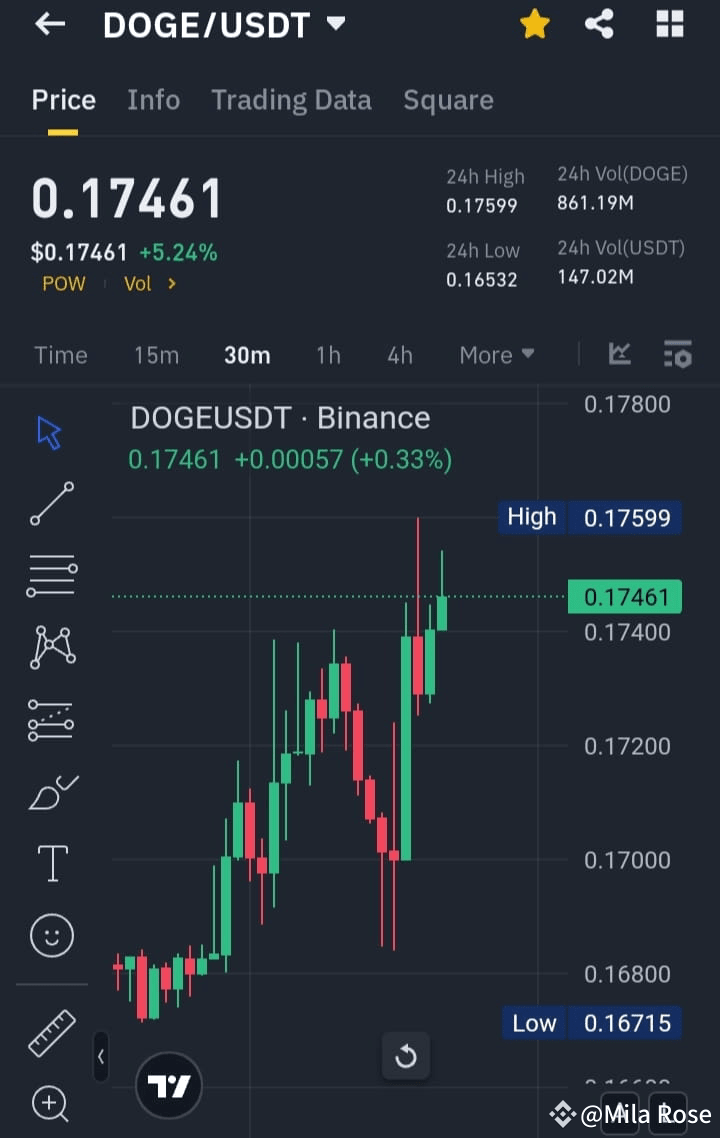The width and height of the screenshot is (720, 1138).
Task: Collapse the drawing toolbar with the chevron
Action: [101, 1057]
